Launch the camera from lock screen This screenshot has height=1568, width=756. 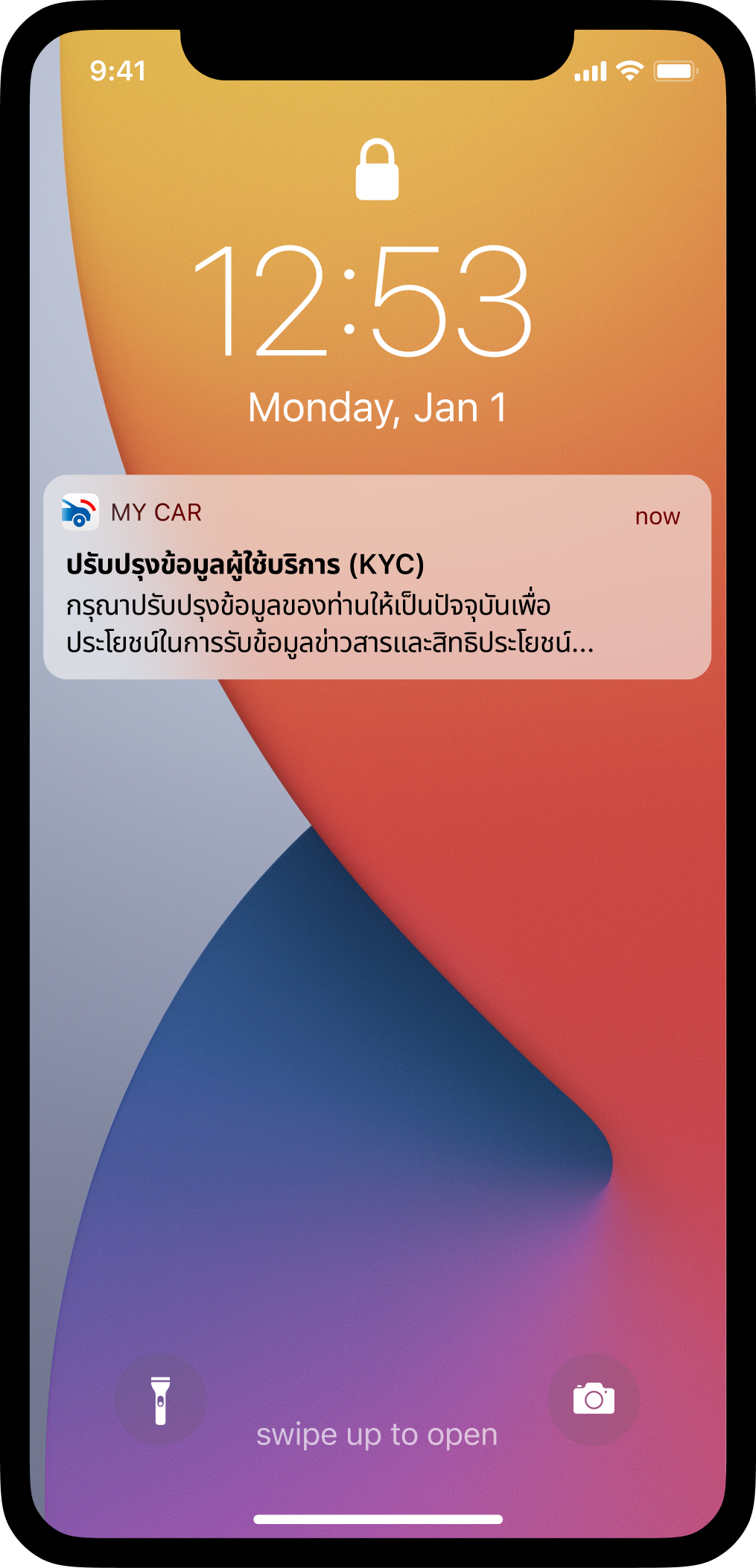594,1399
